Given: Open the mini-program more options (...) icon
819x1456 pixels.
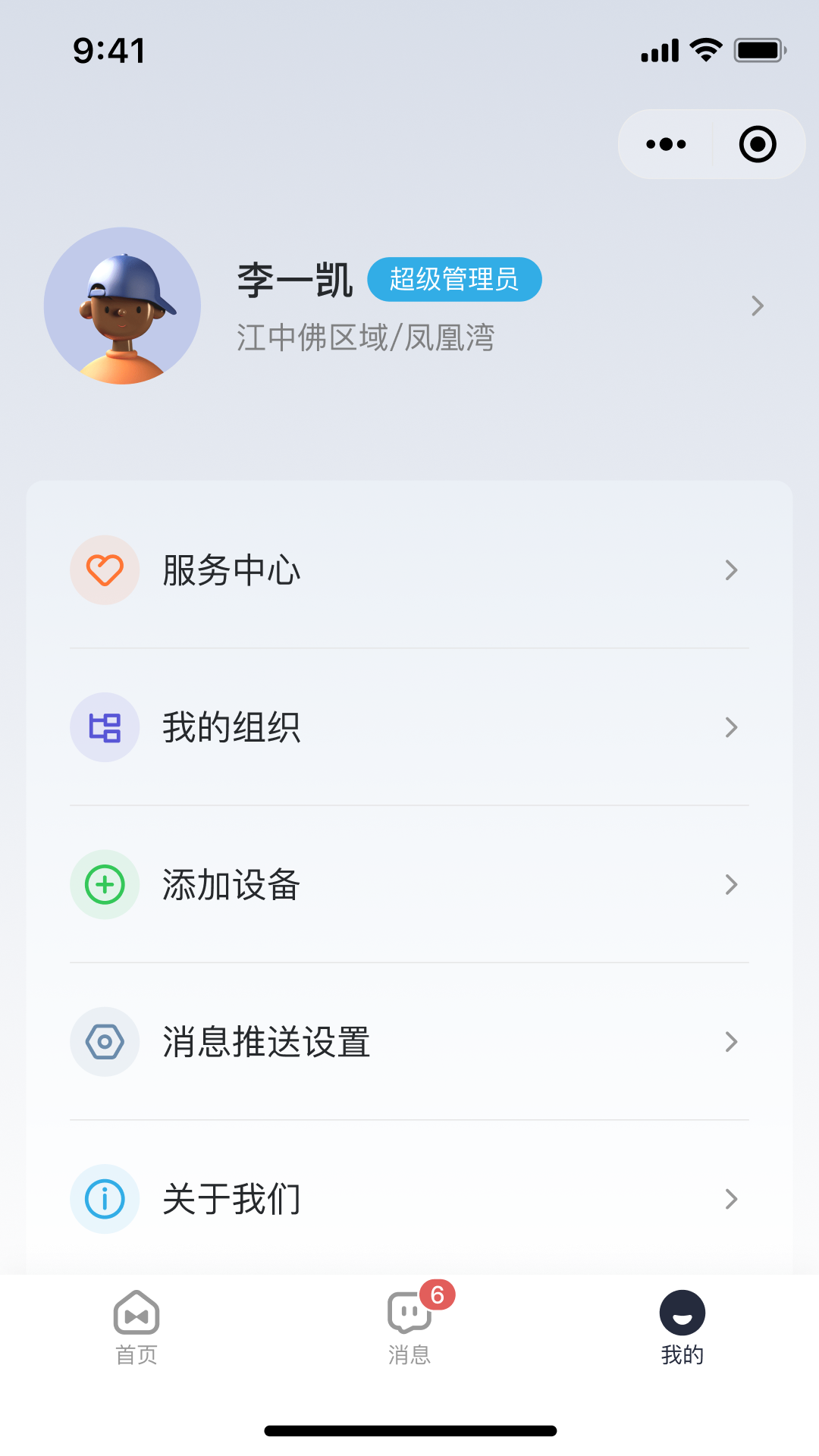Looking at the screenshot, I should tap(665, 143).
